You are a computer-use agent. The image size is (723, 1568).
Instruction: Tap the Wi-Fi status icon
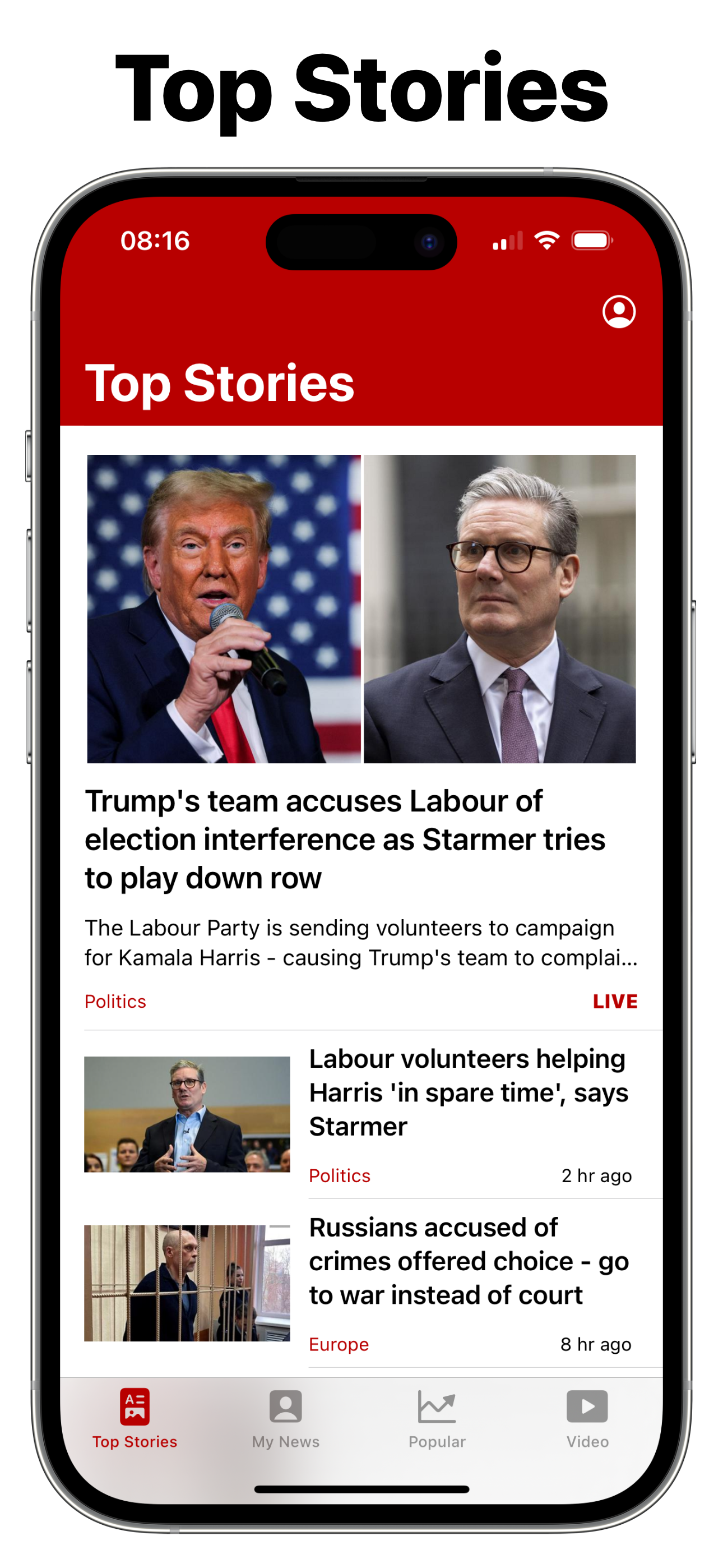(x=546, y=240)
